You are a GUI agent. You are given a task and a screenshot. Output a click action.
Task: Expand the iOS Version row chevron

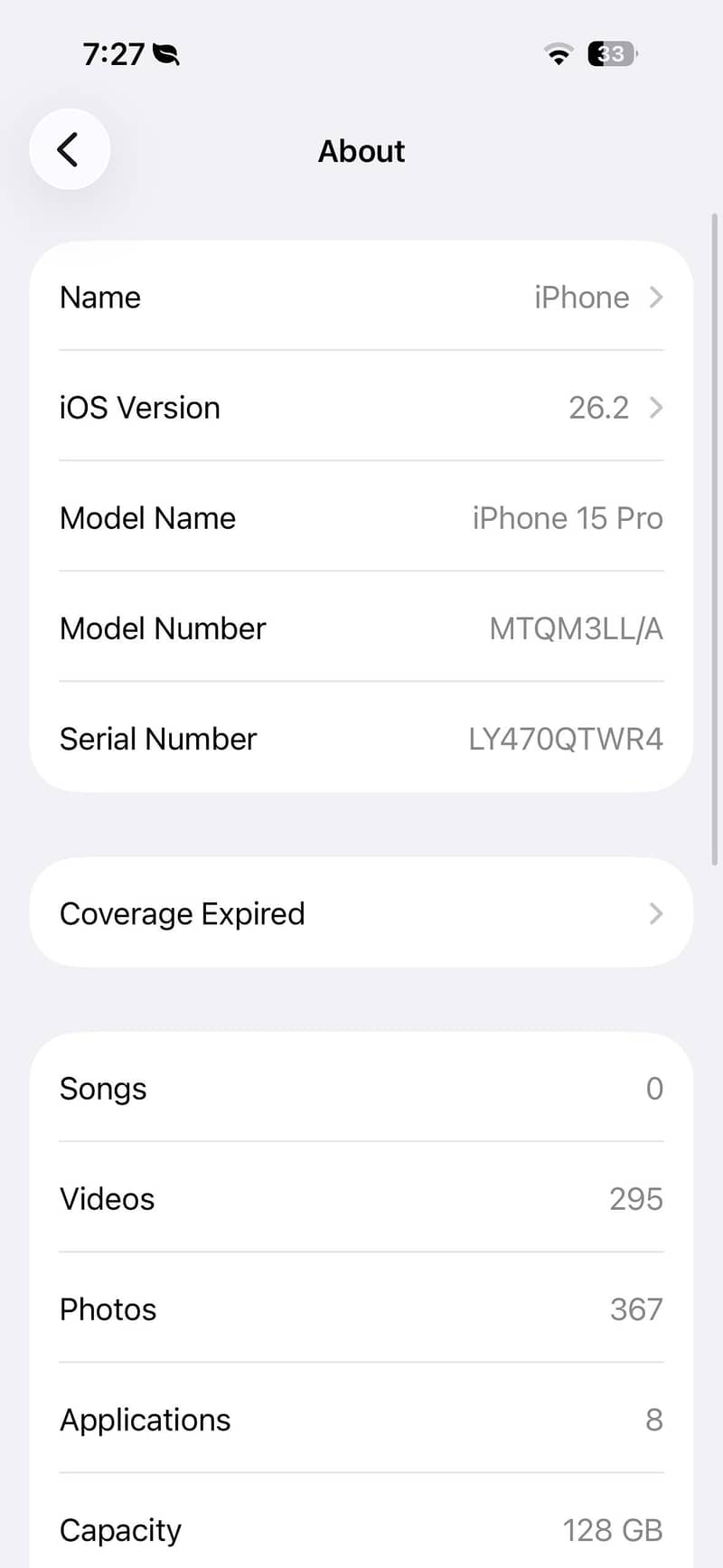(x=656, y=407)
